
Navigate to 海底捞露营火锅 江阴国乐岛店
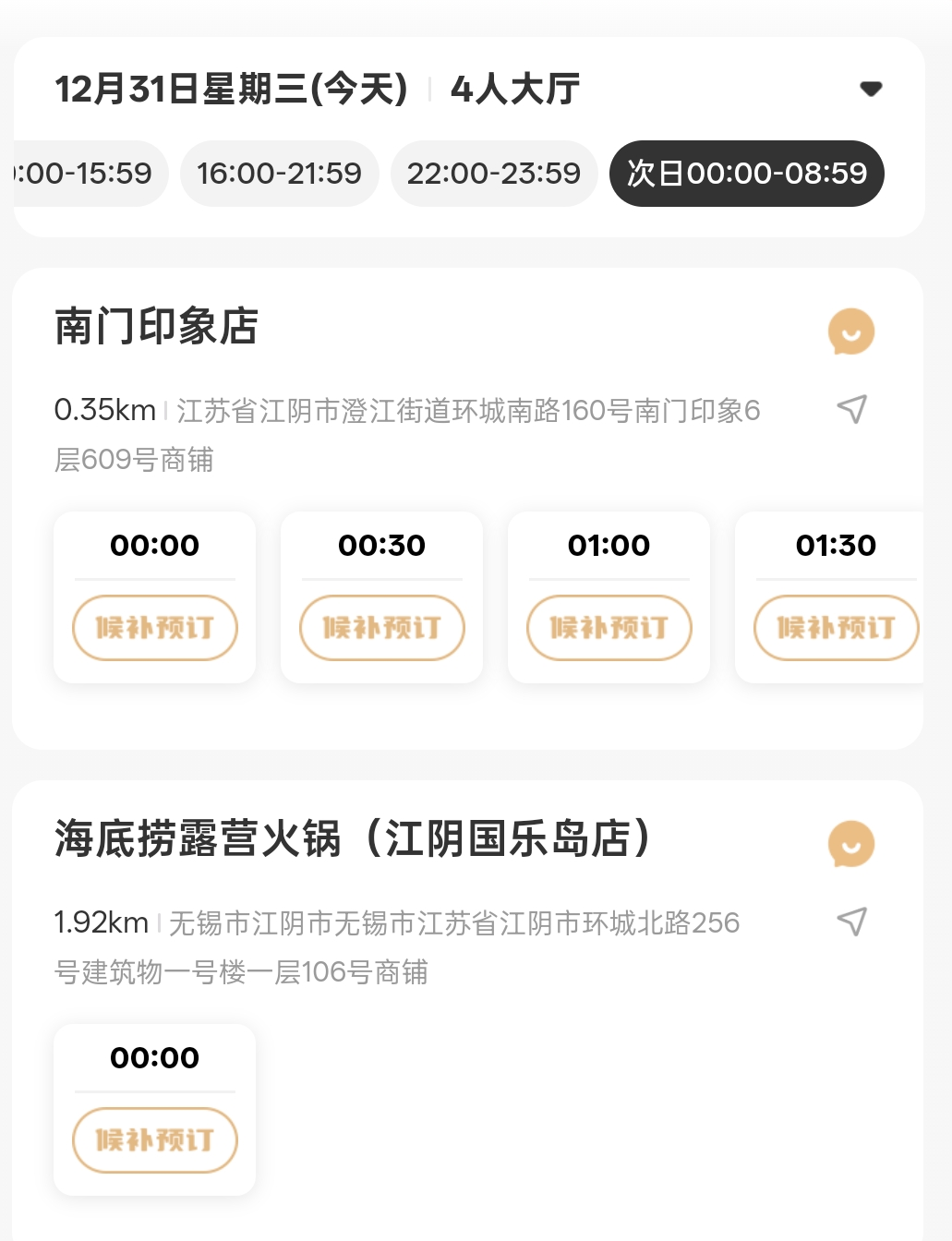pos(851,922)
